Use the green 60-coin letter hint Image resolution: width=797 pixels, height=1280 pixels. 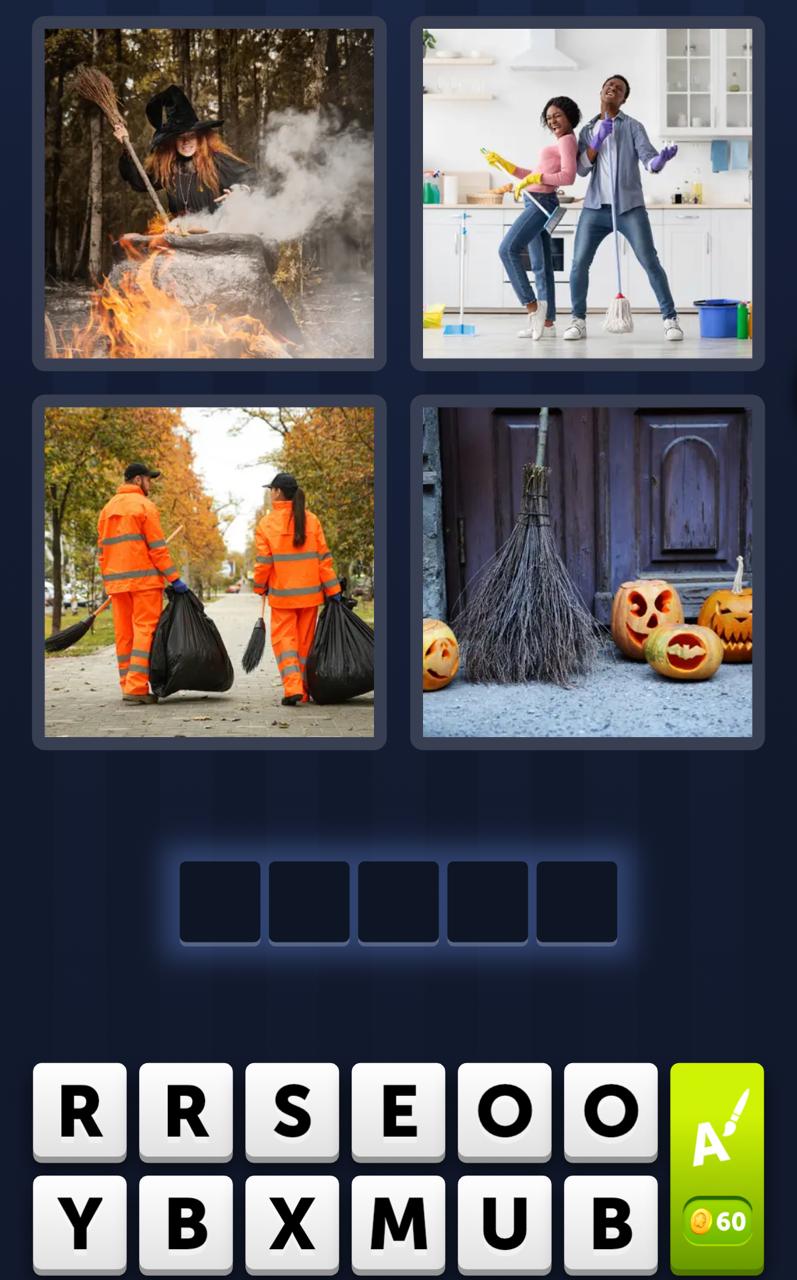click(716, 1168)
